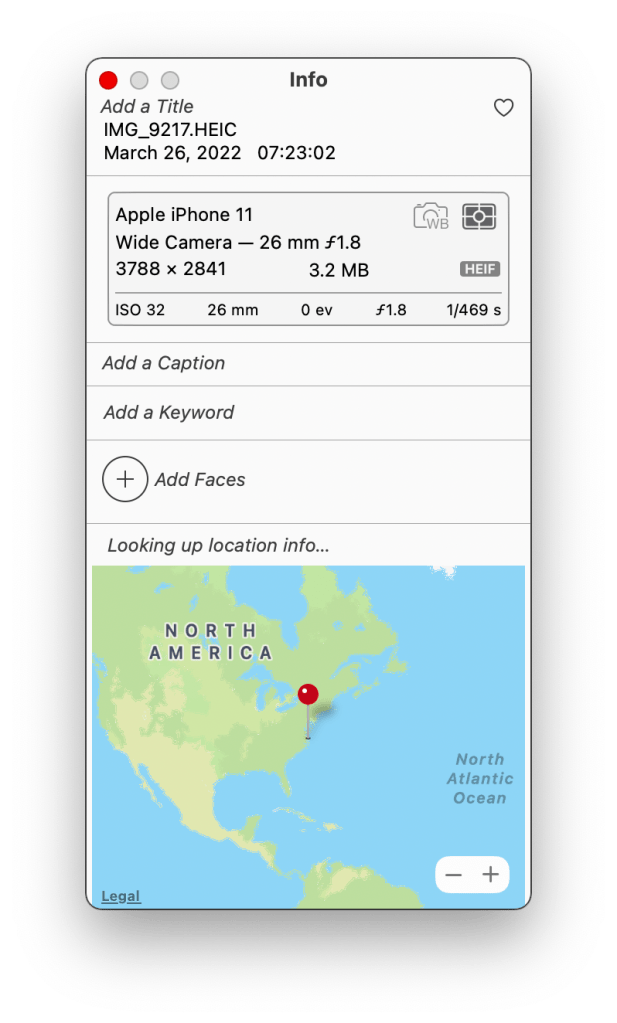Add Faces using the plus circle button
617x1023 pixels.
pyautogui.click(x=124, y=479)
